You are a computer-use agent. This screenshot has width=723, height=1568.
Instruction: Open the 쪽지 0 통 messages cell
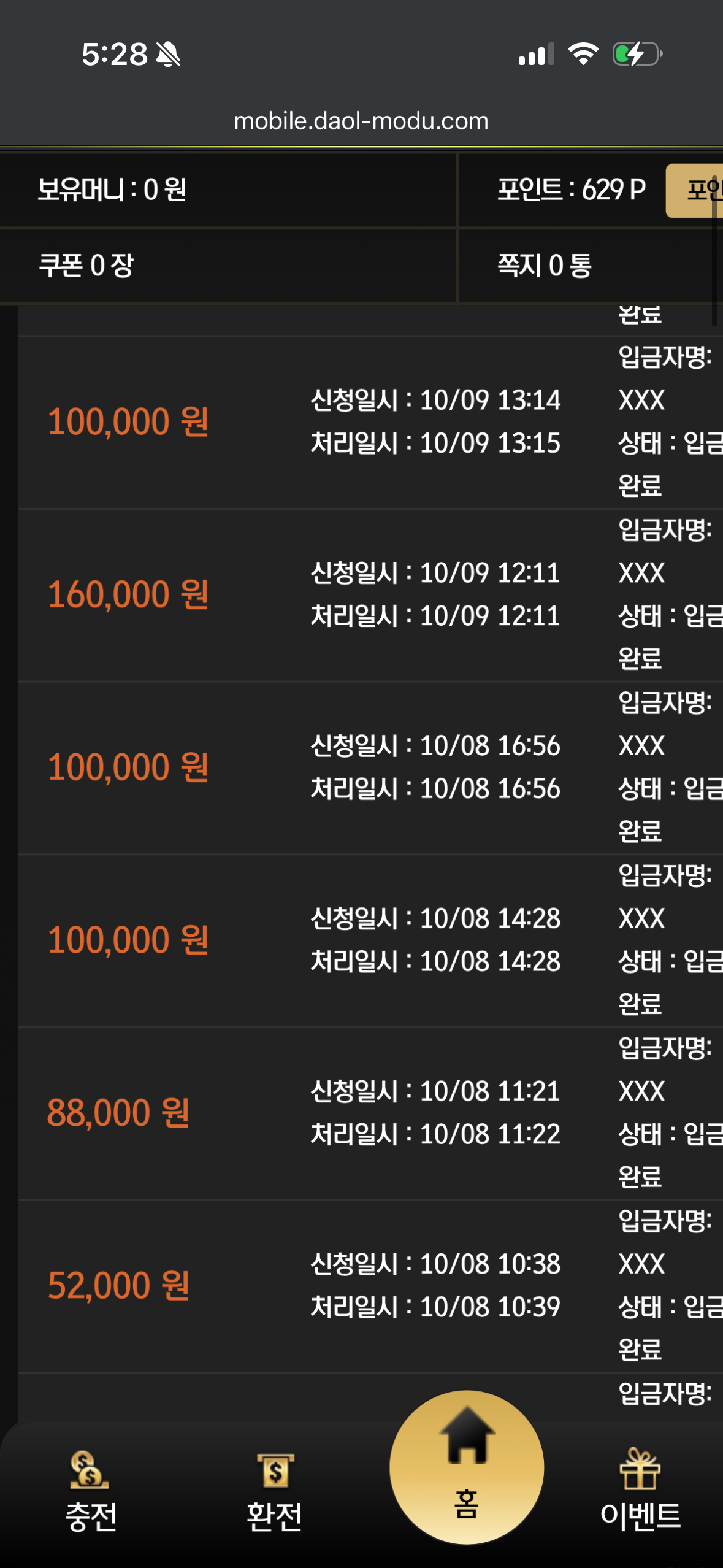pos(543,266)
